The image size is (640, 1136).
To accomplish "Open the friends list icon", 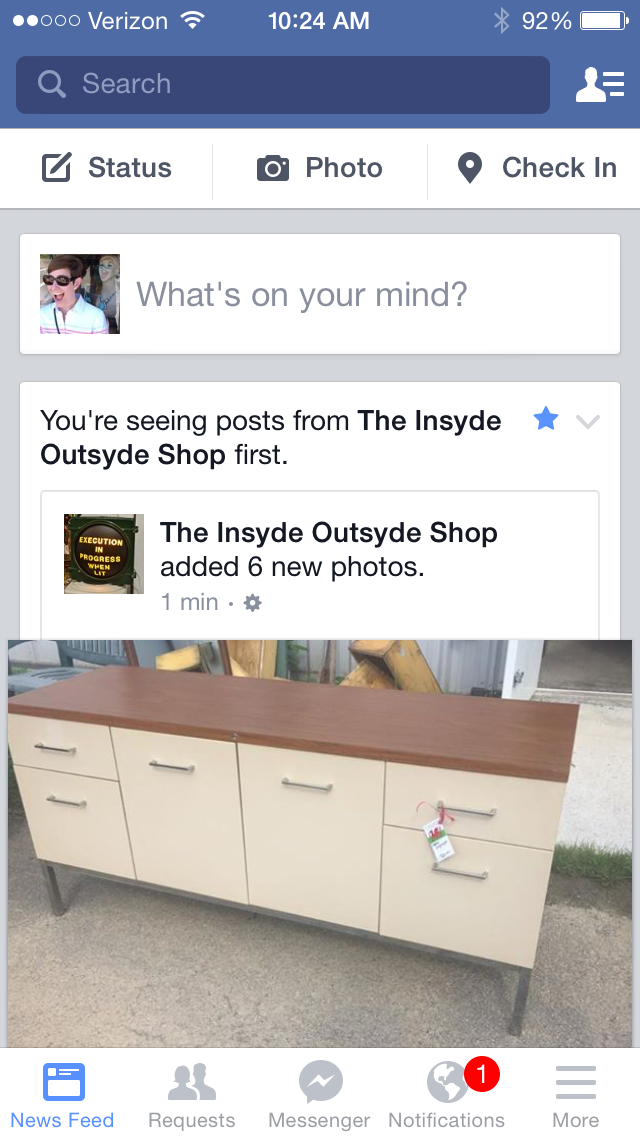I will 598,85.
